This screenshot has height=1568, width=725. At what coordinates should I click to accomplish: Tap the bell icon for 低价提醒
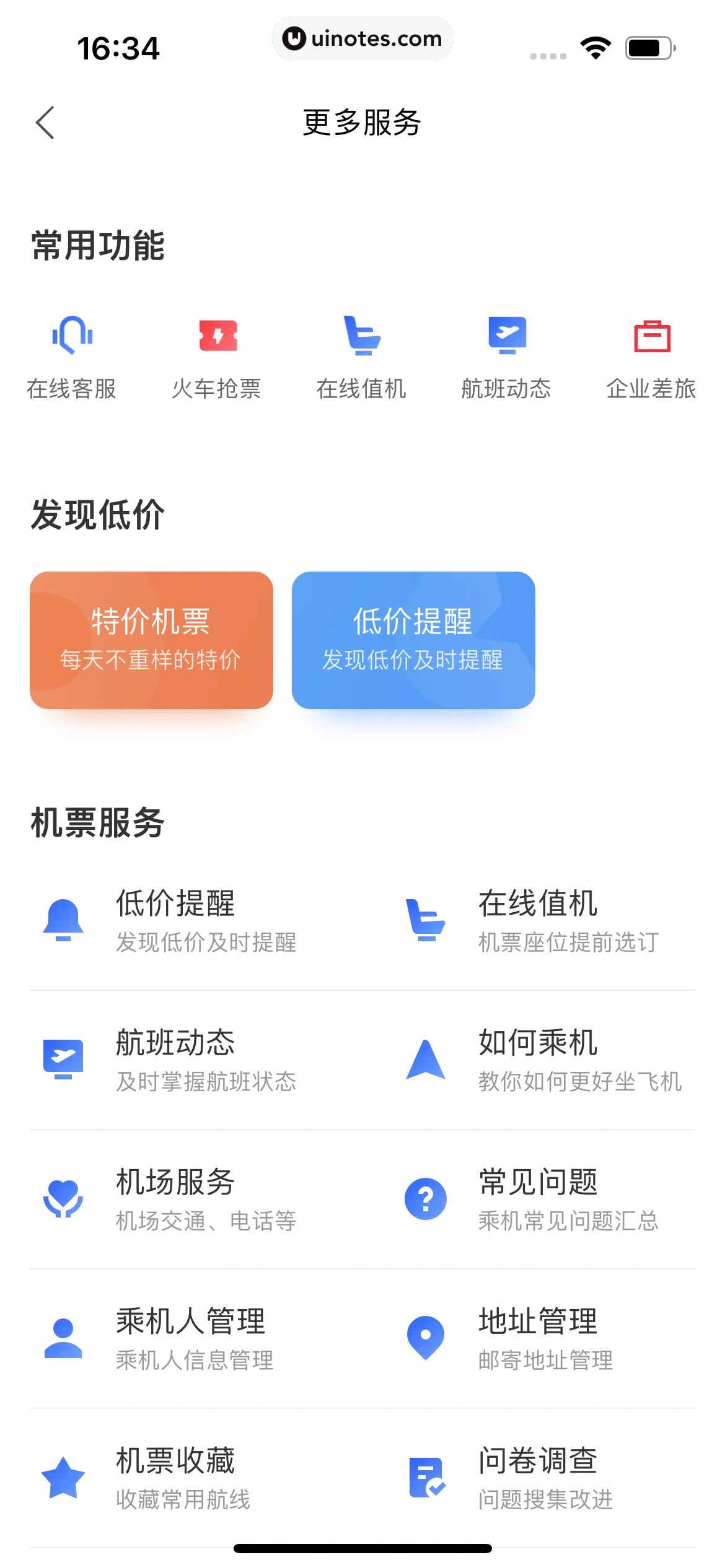coord(62,920)
